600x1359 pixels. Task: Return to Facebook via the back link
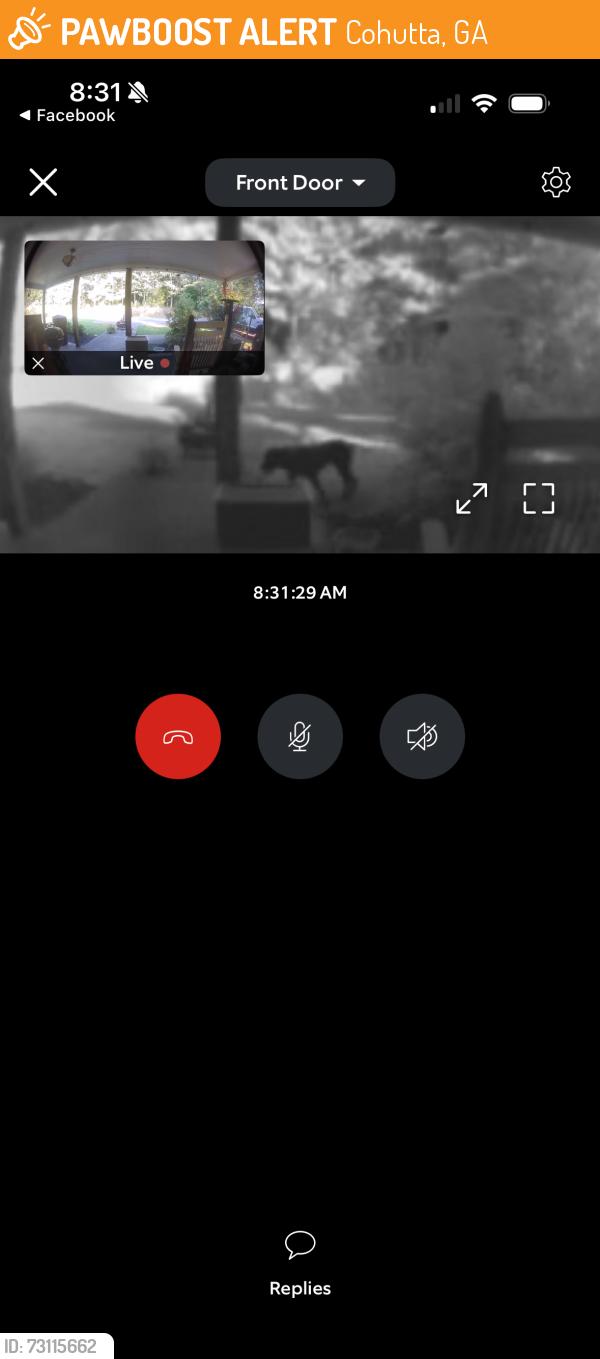(67, 116)
